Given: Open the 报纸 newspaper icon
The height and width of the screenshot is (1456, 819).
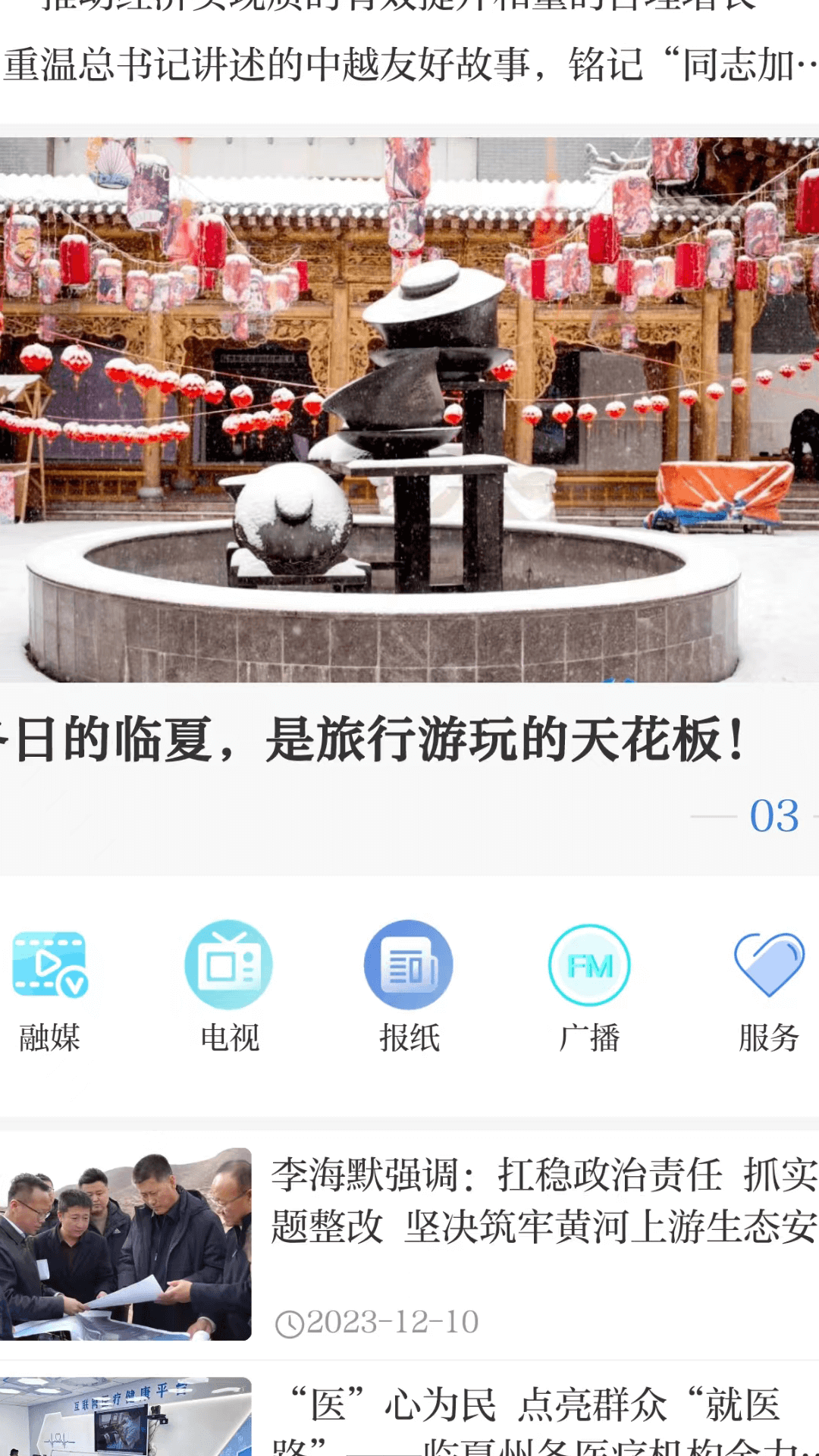Looking at the screenshot, I should click(x=408, y=963).
